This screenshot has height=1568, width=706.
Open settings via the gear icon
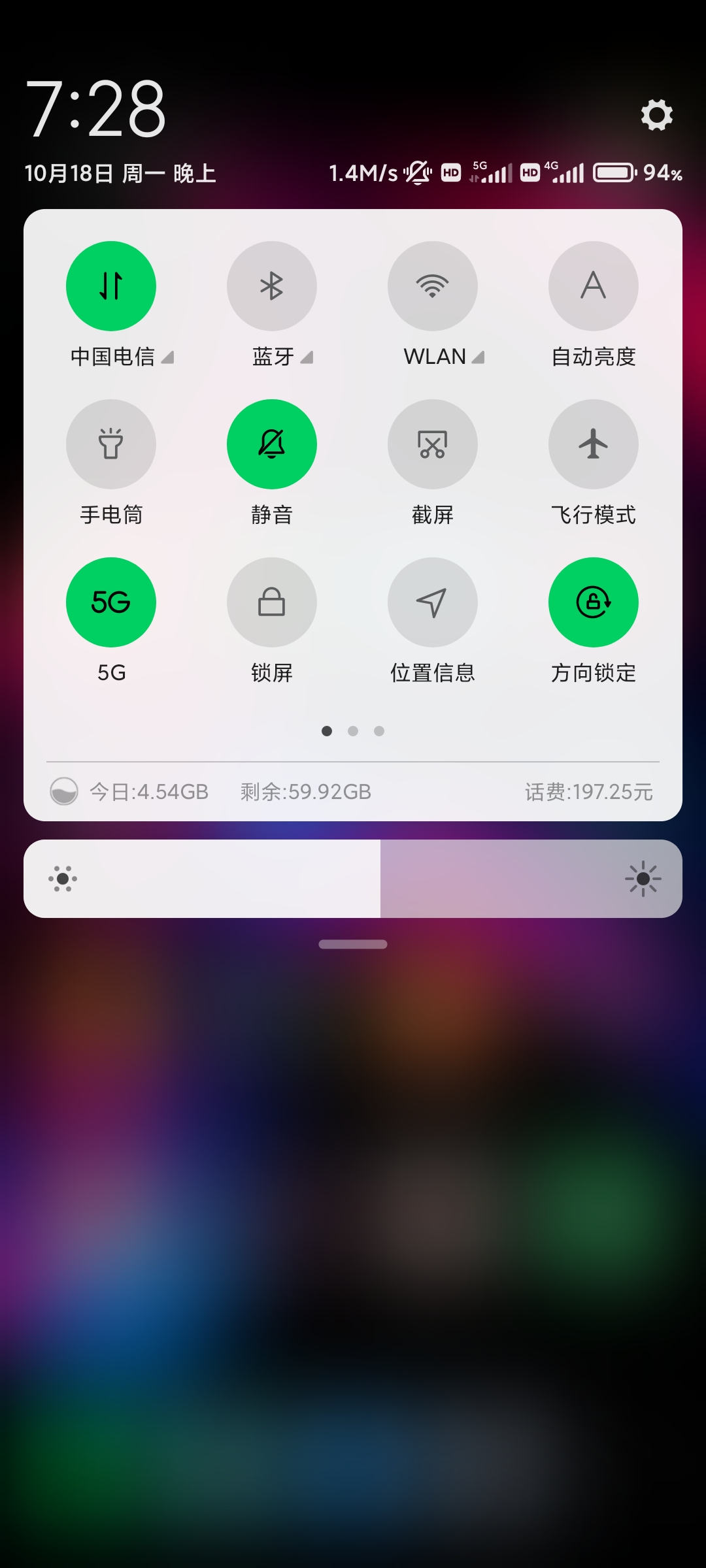tap(657, 115)
